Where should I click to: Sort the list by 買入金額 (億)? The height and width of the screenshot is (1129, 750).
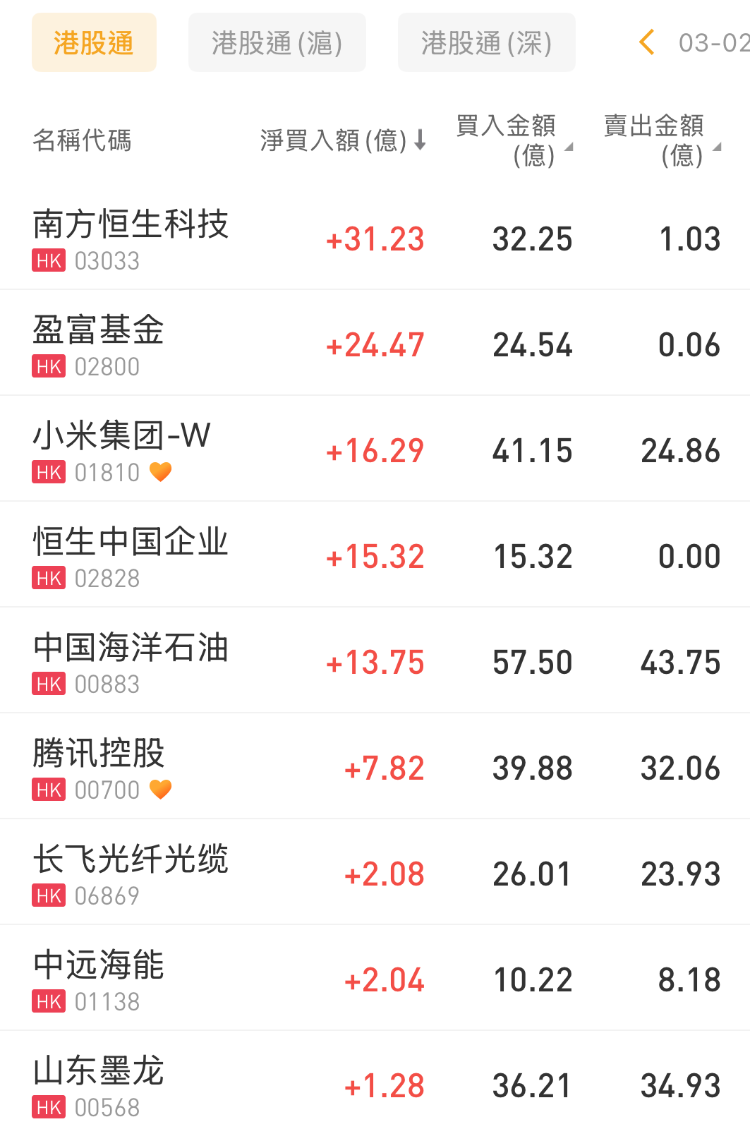(x=514, y=140)
